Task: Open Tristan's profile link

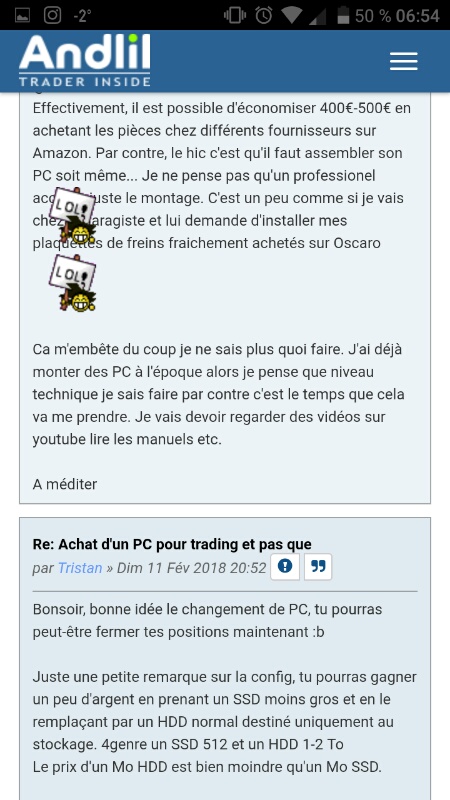Action: [x=80, y=568]
